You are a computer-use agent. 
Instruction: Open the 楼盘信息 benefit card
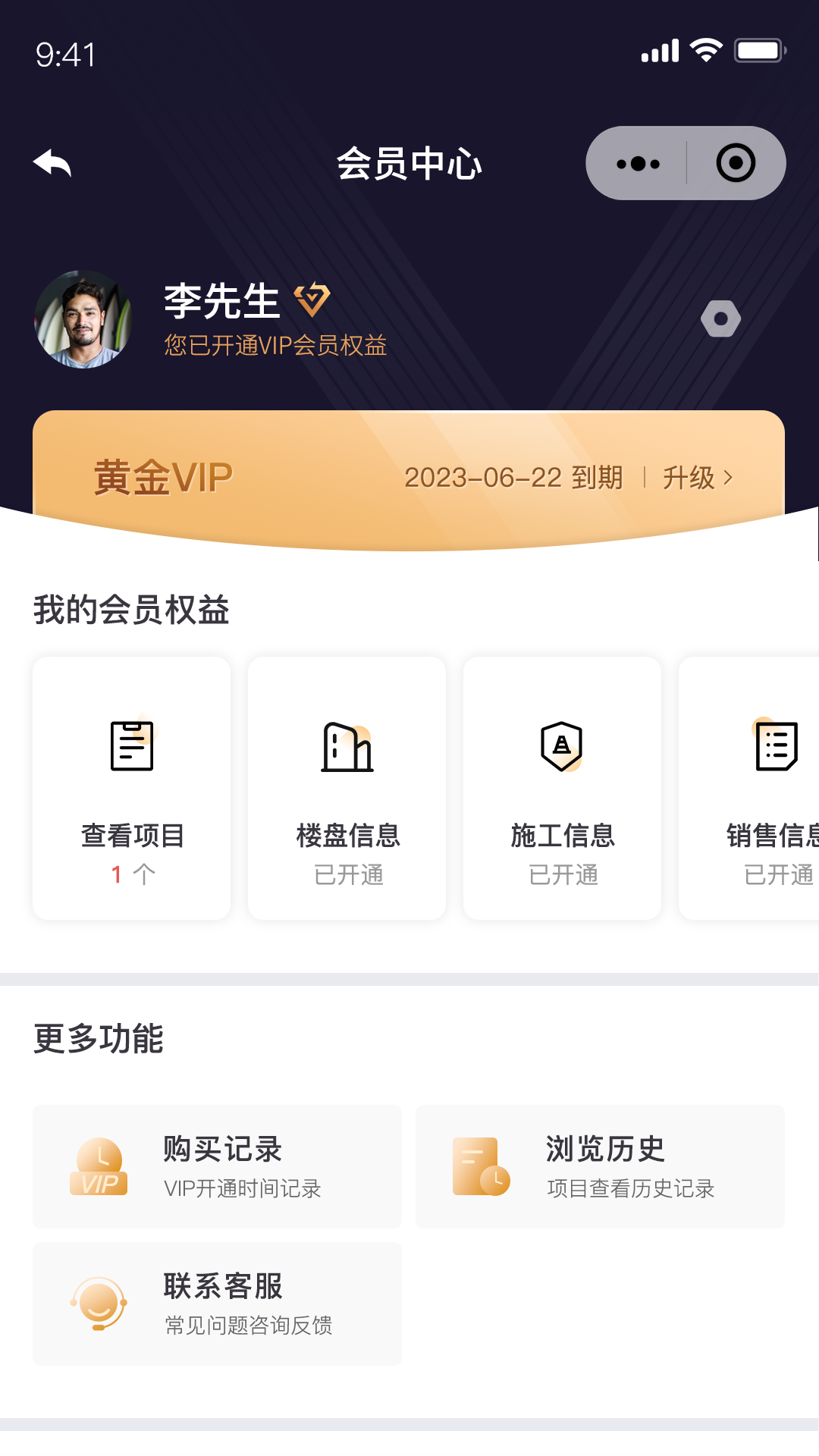click(x=347, y=788)
